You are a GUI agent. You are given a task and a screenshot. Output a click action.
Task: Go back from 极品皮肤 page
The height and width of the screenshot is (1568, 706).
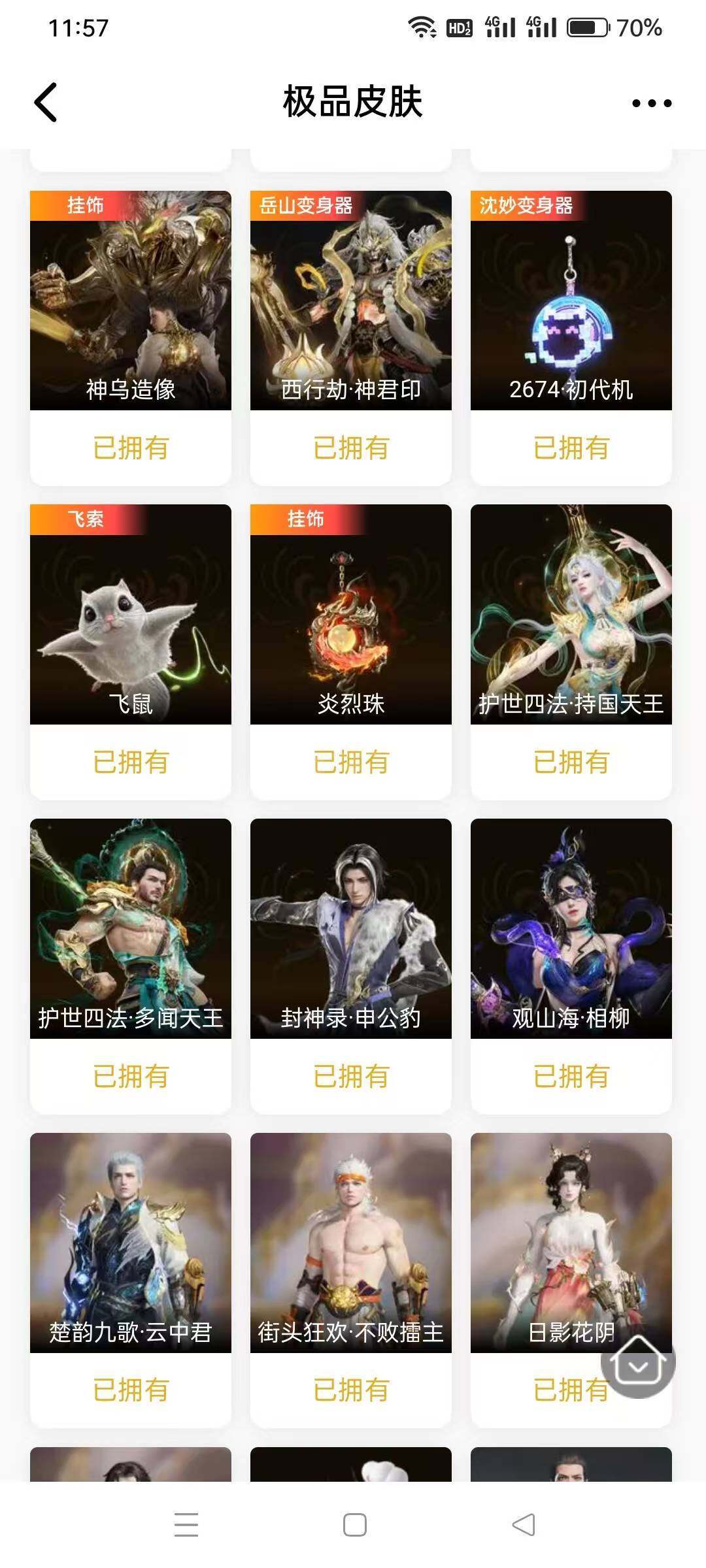click(x=46, y=103)
